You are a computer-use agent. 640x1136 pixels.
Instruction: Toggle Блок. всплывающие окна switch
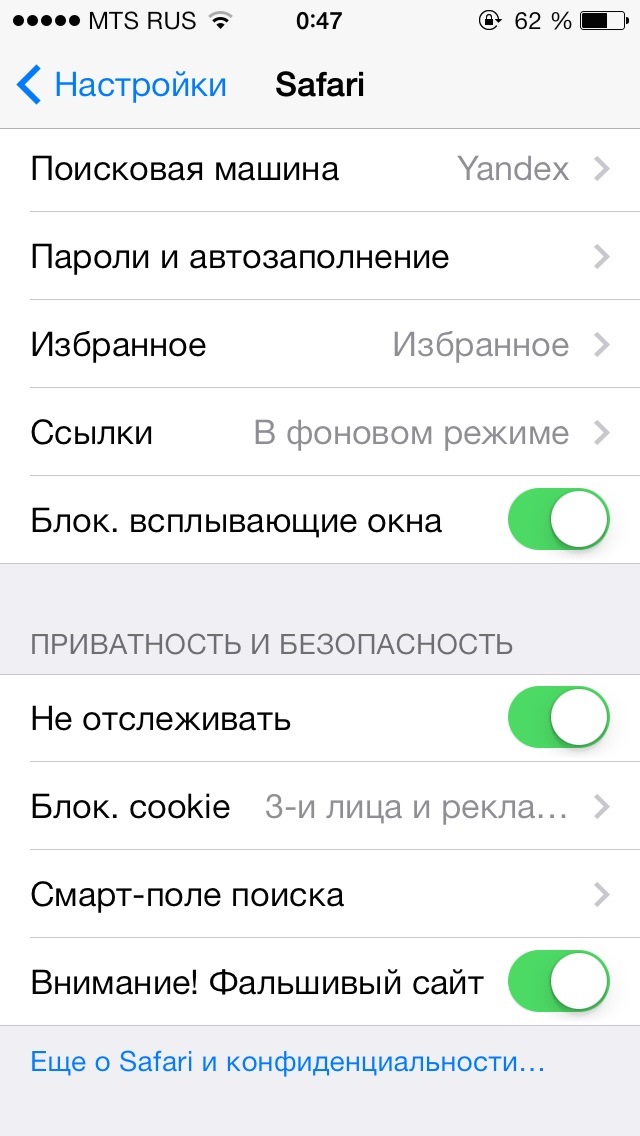coord(558,520)
